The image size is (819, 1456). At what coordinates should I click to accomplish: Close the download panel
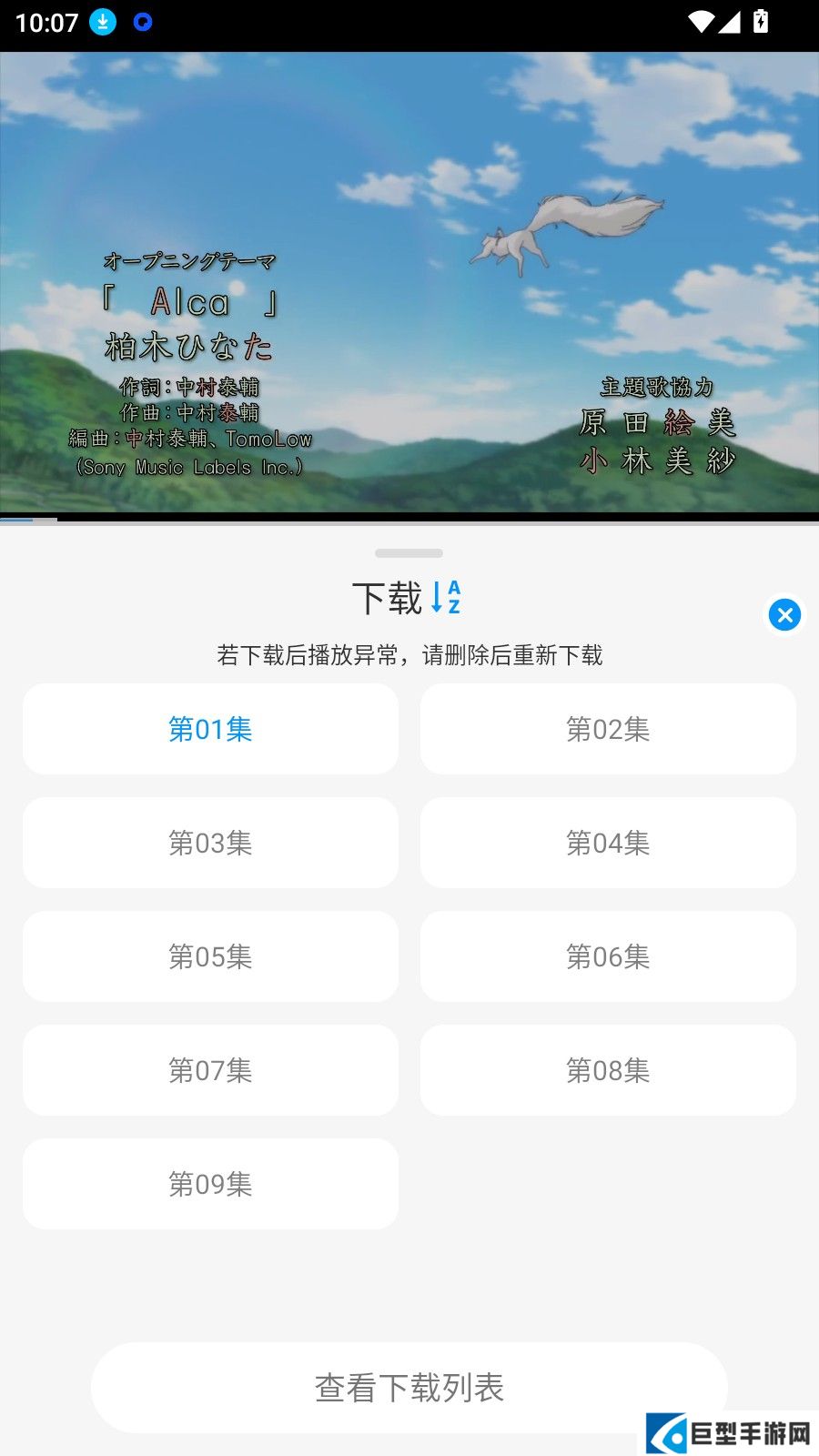pos(784,615)
